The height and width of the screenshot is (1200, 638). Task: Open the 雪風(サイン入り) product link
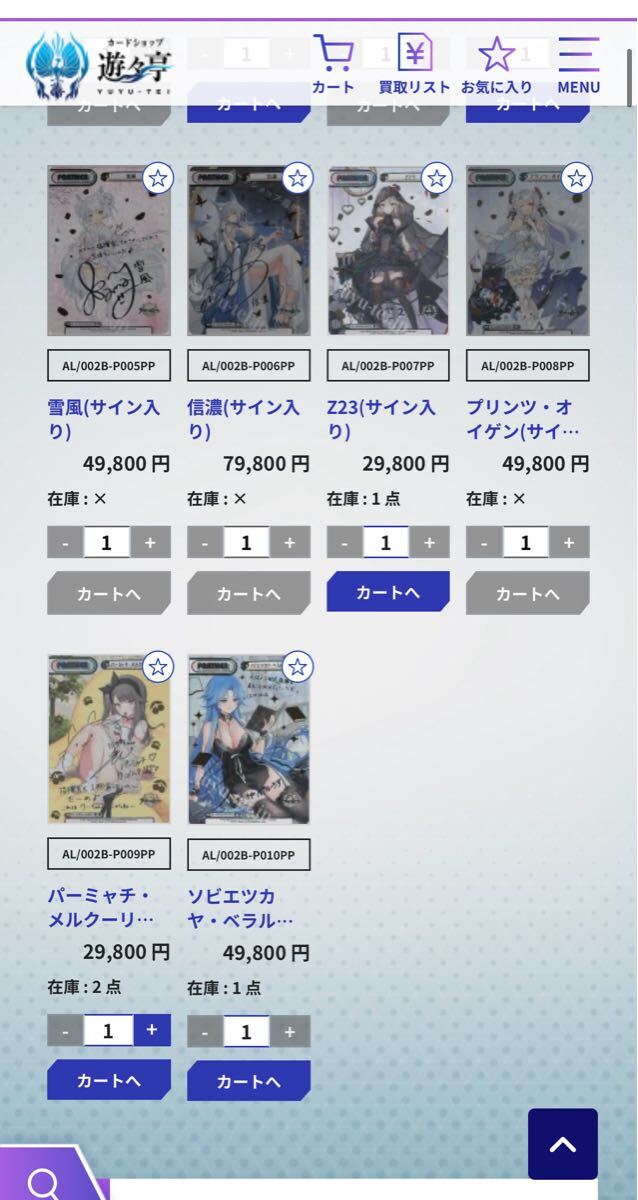(x=104, y=419)
